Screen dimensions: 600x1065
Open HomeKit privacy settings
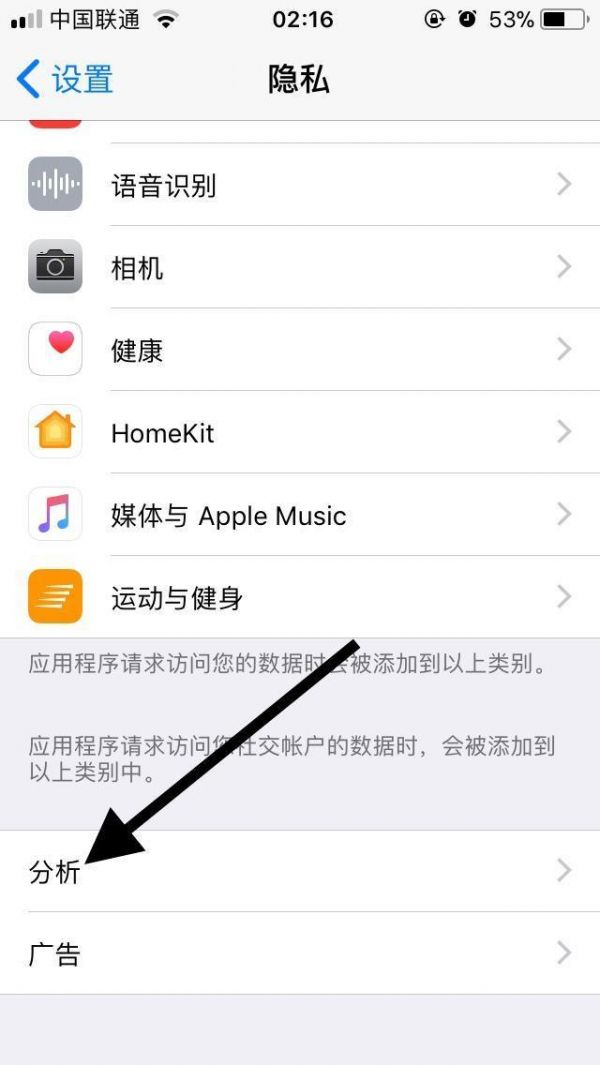pos(300,432)
